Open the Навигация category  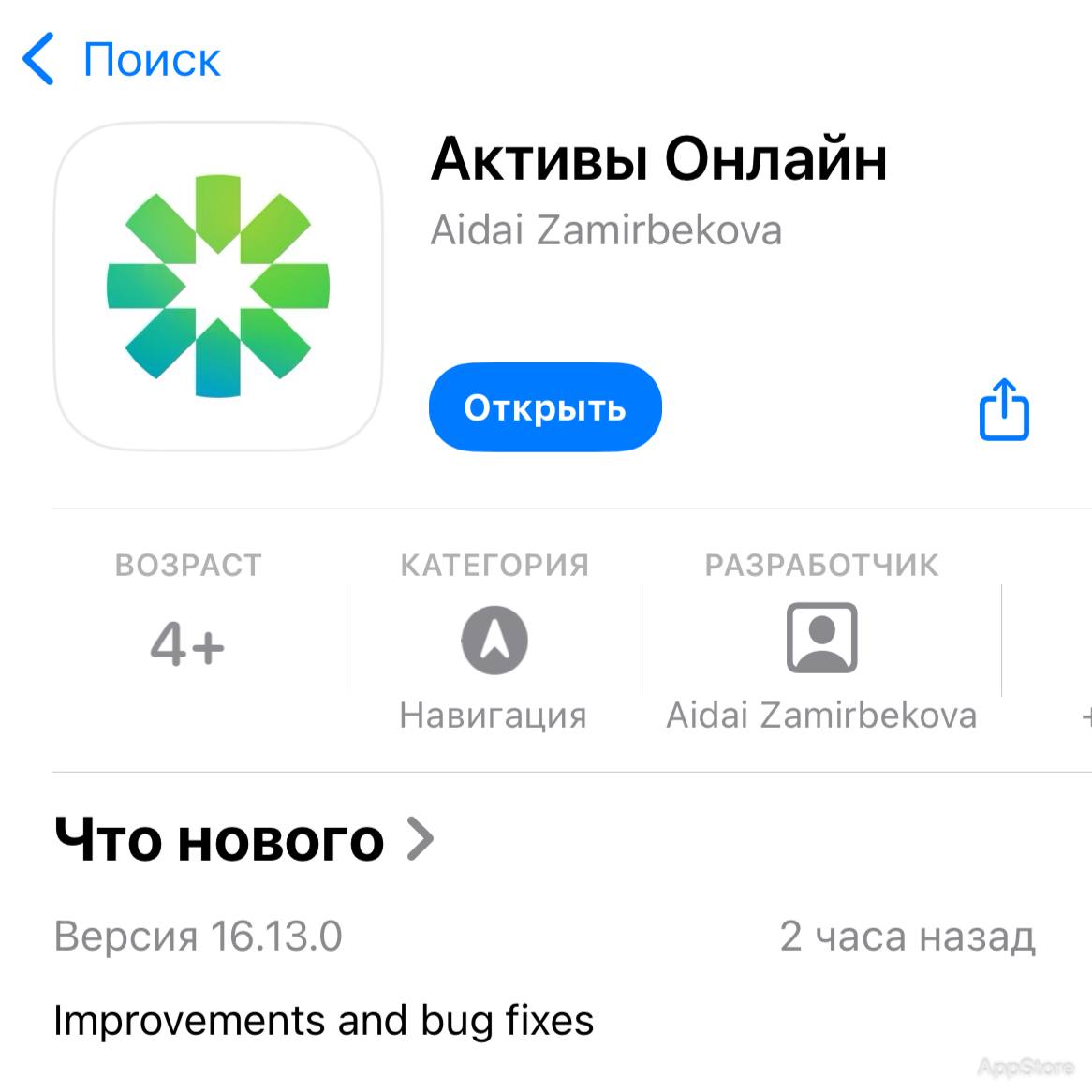[494, 656]
